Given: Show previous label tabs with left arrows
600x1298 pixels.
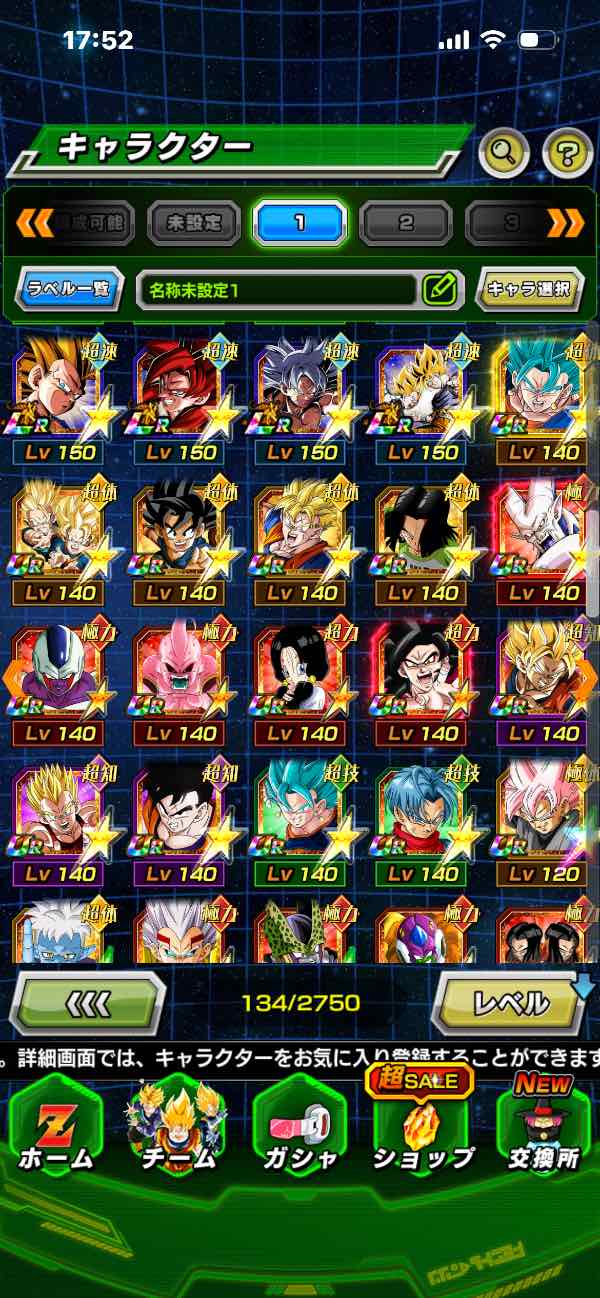Looking at the screenshot, I should pyautogui.click(x=34, y=223).
